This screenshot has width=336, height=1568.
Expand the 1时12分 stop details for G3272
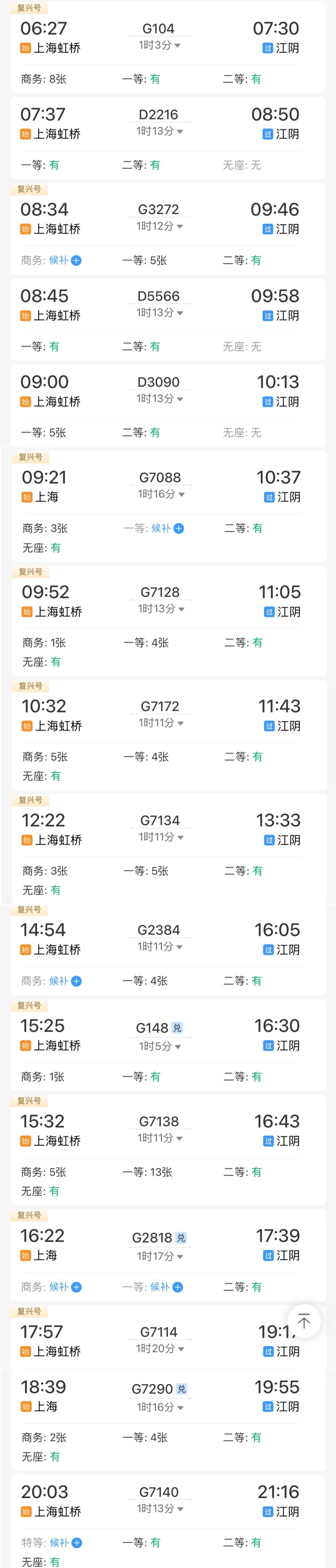[x=160, y=226]
